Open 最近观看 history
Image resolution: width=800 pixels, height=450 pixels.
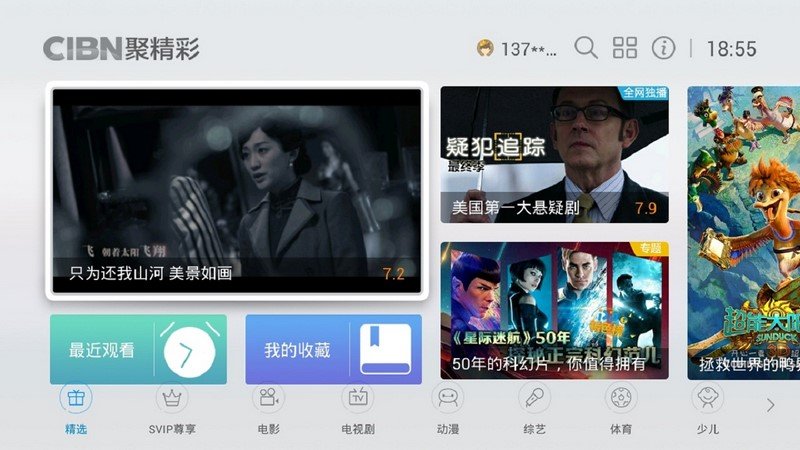[138, 350]
